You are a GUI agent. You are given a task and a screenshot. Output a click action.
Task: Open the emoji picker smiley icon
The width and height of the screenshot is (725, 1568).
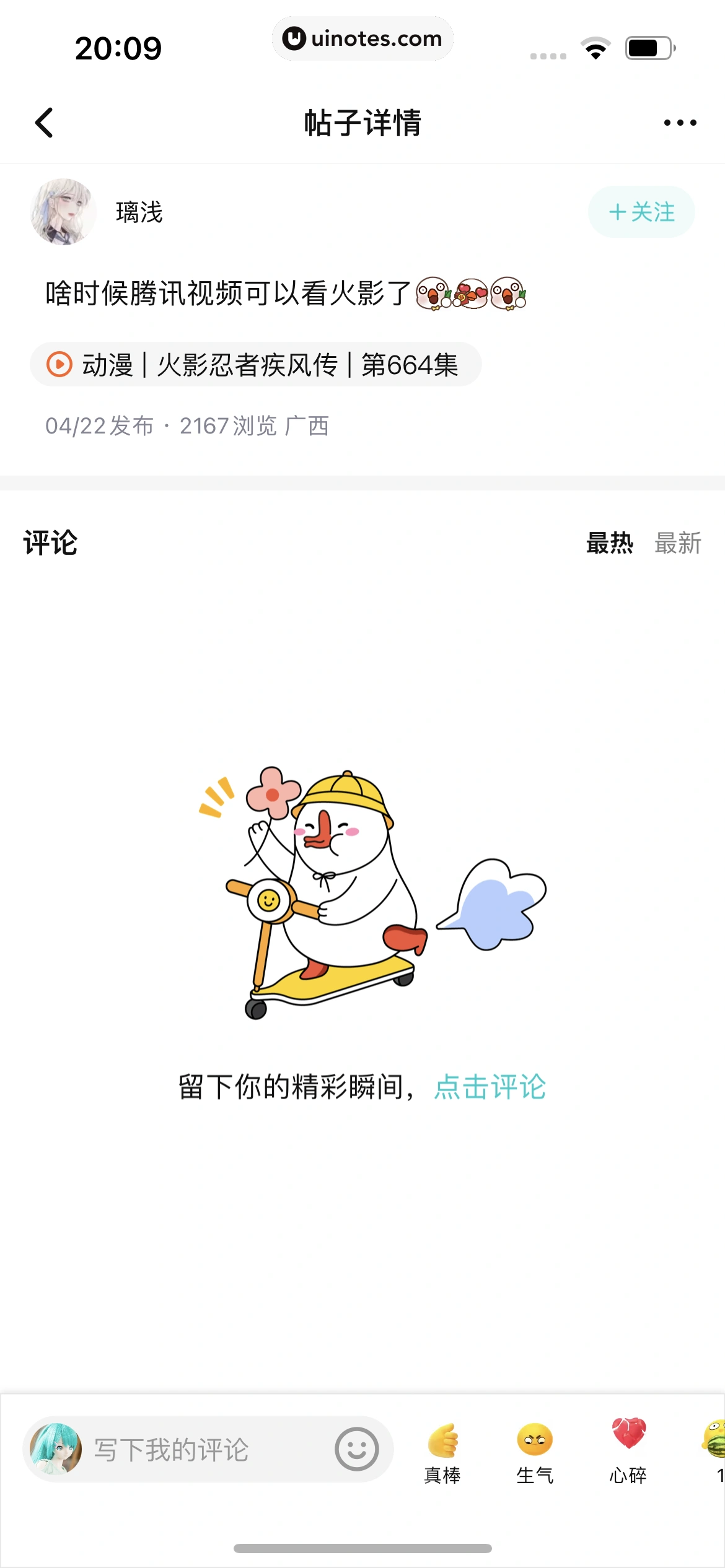point(357,1449)
